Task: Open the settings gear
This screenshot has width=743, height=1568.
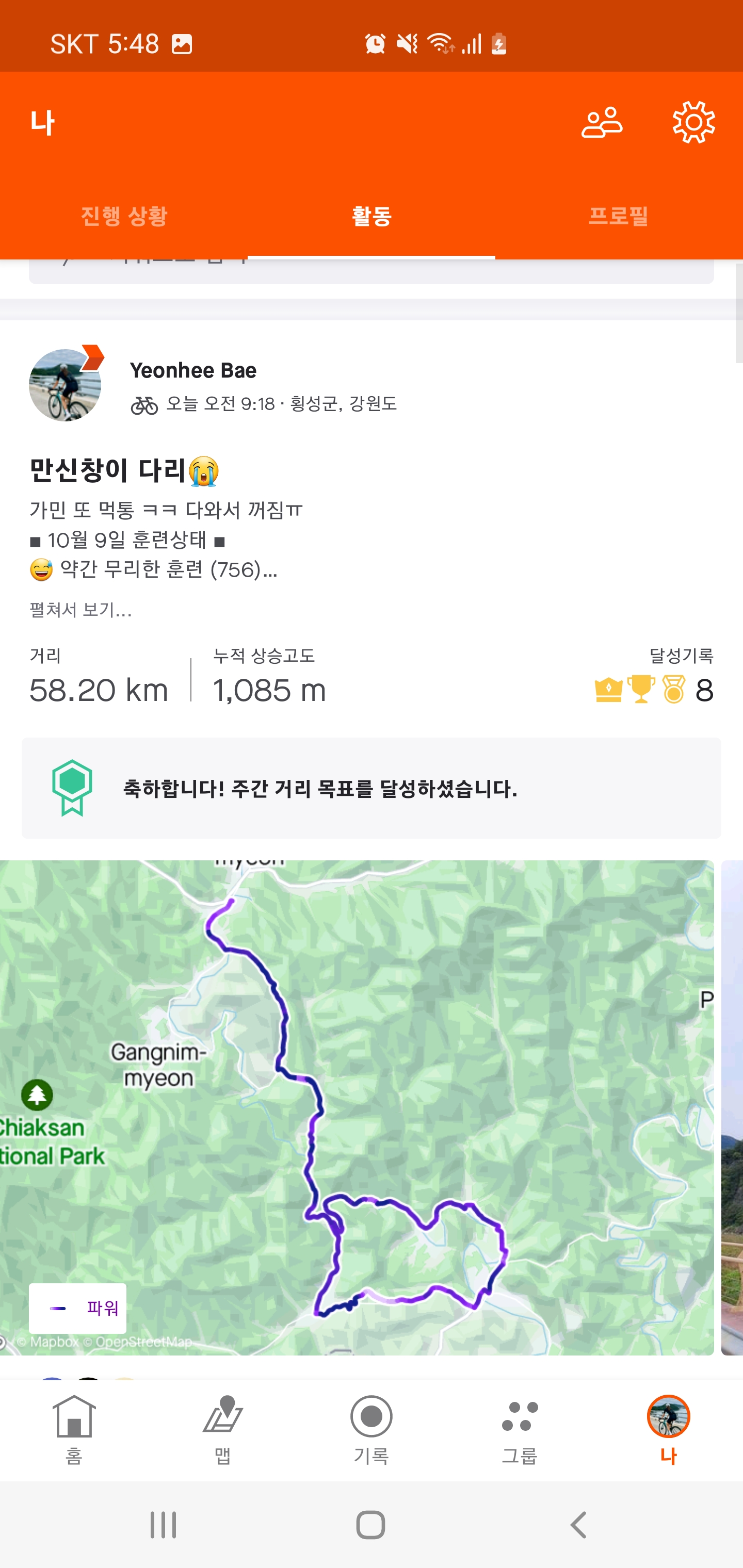Action: tap(693, 122)
